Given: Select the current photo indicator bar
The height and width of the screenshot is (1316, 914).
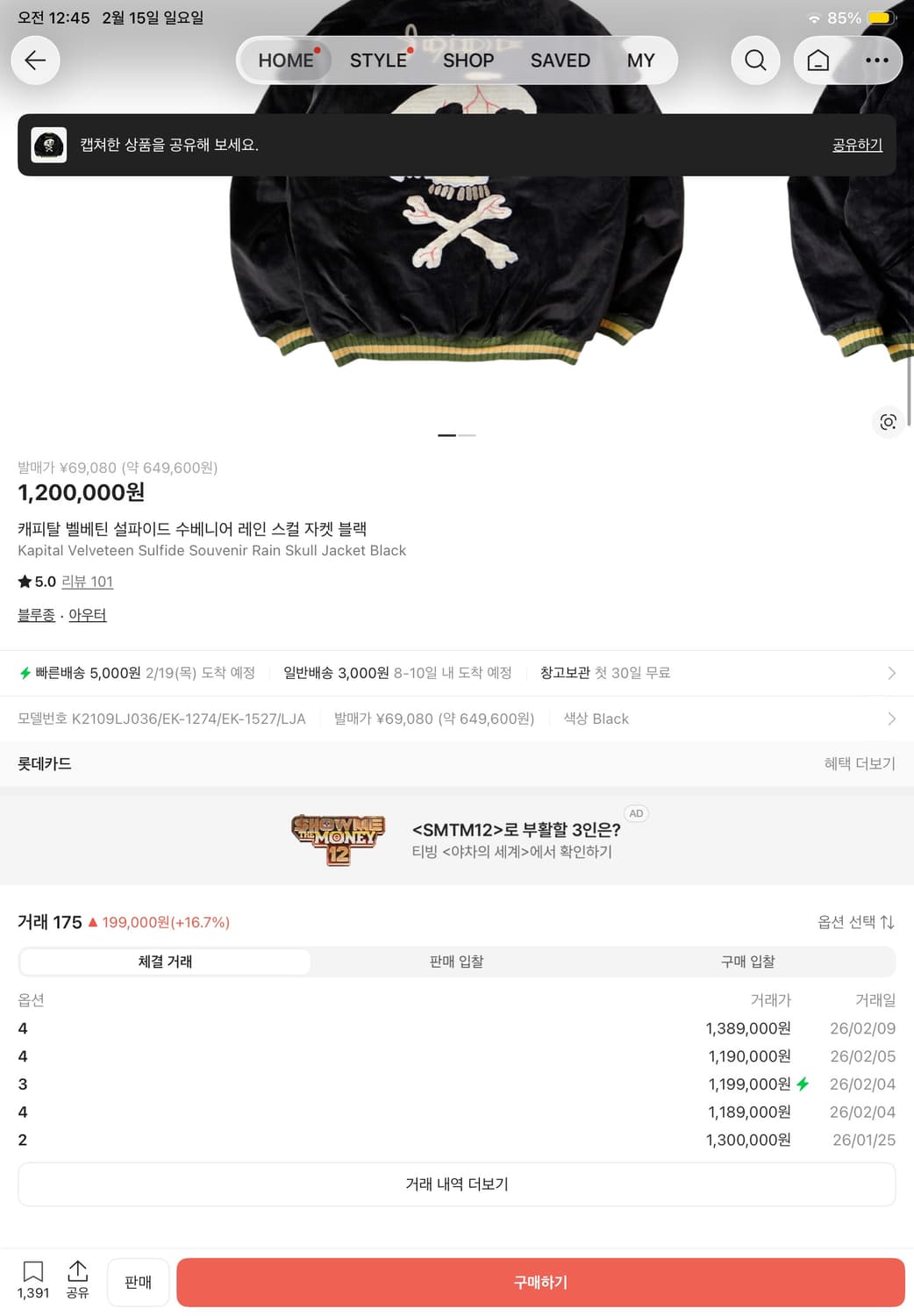Looking at the screenshot, I should point(446,435).
